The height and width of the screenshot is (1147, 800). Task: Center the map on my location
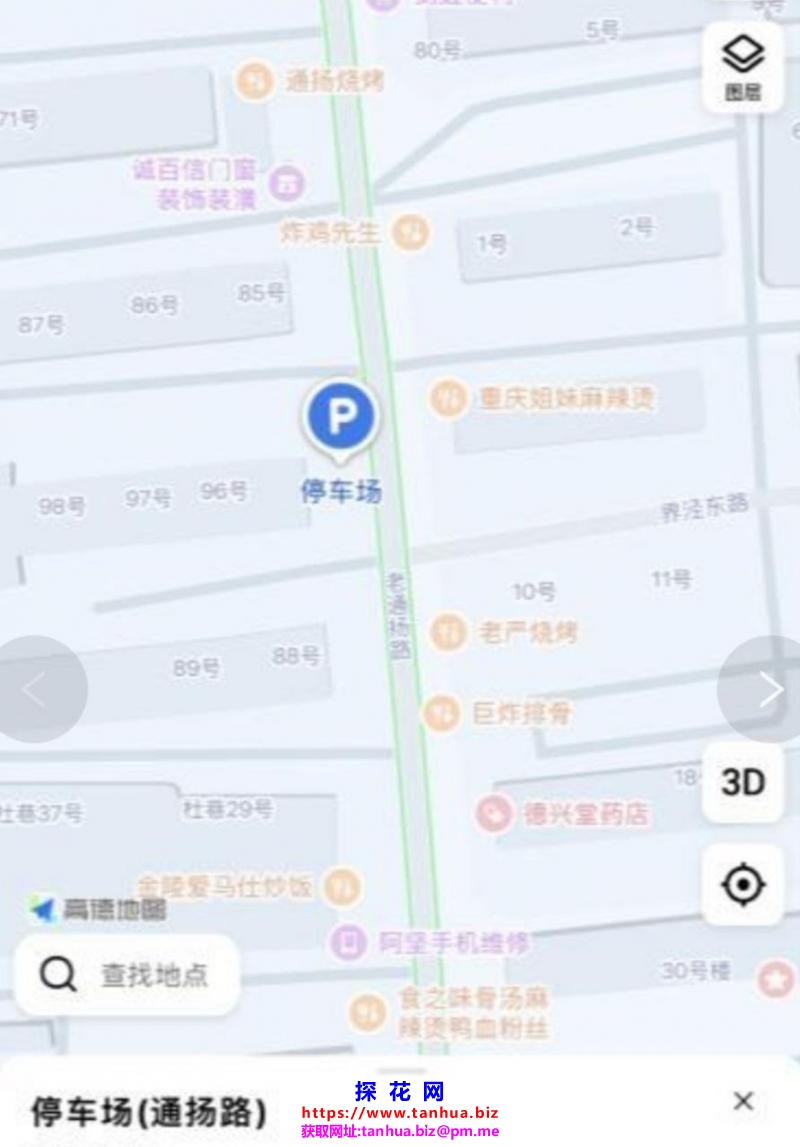click(742, 884)
